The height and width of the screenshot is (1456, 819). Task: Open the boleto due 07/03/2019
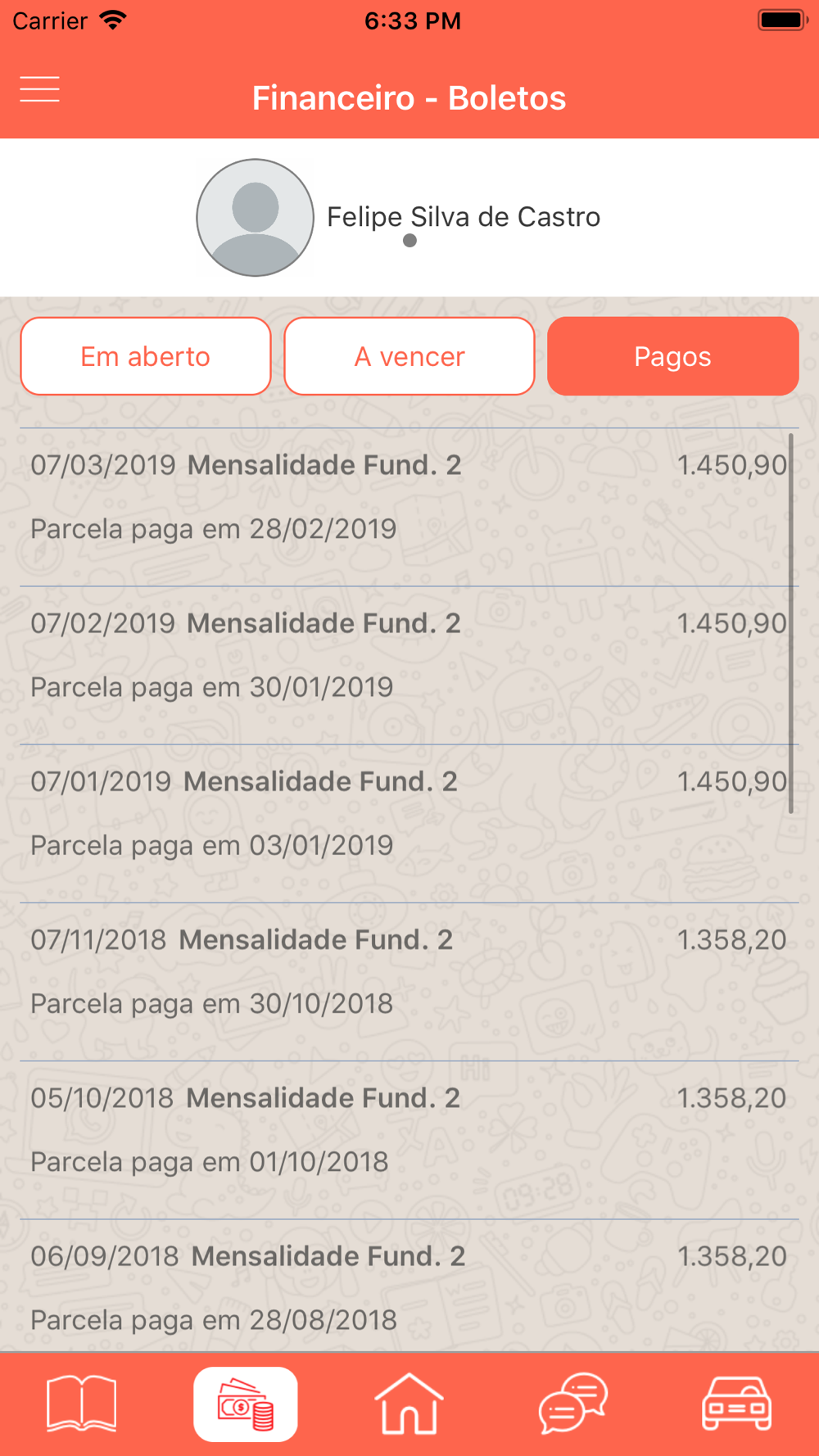tap(409, 507)
